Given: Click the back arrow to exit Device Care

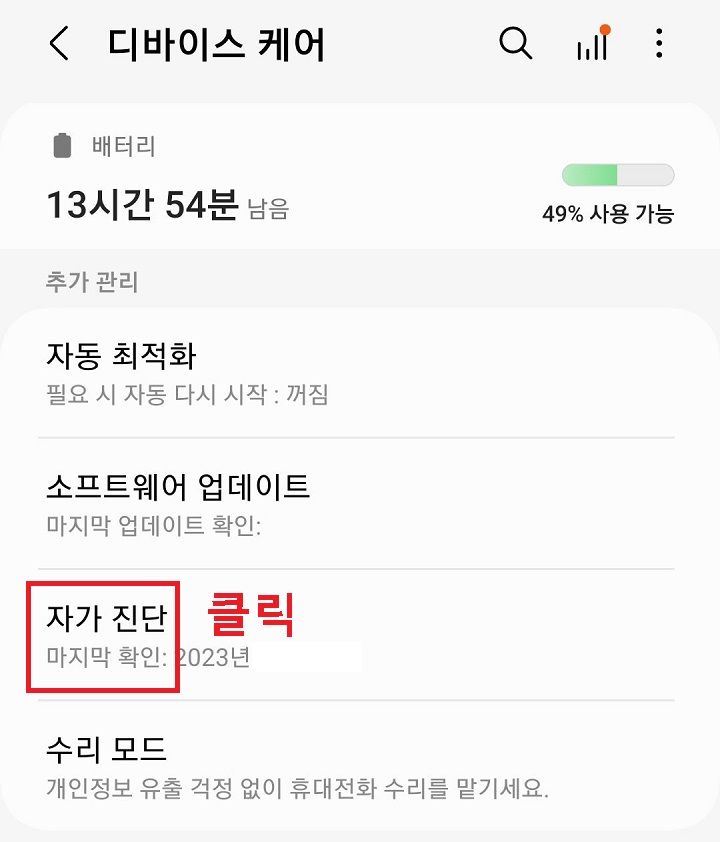Looking at the screenshot, I should tap(57, 44).
